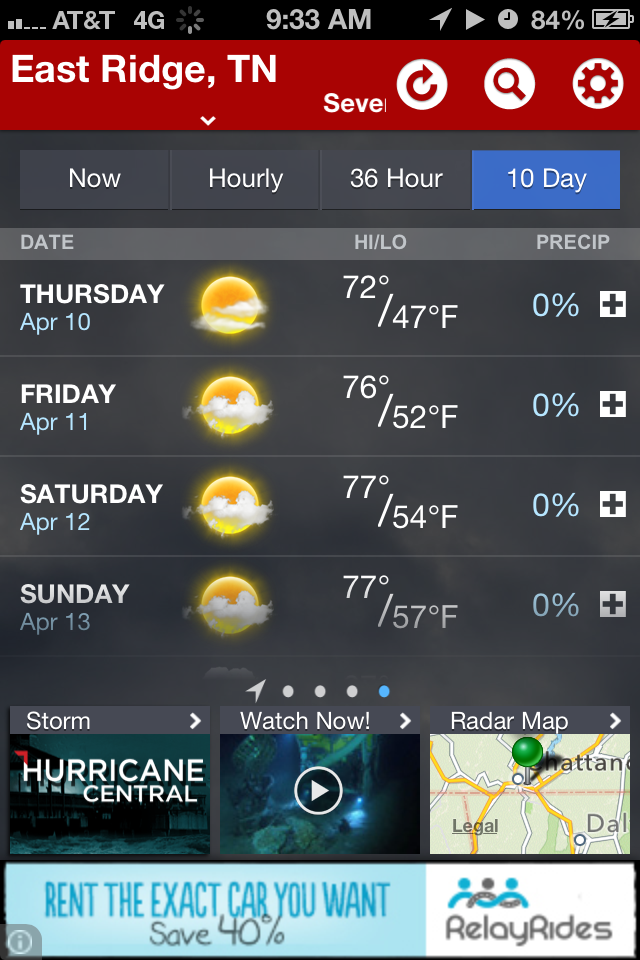Open the RelayRides ad banner

pyautogui.click(x=320, y=910)
